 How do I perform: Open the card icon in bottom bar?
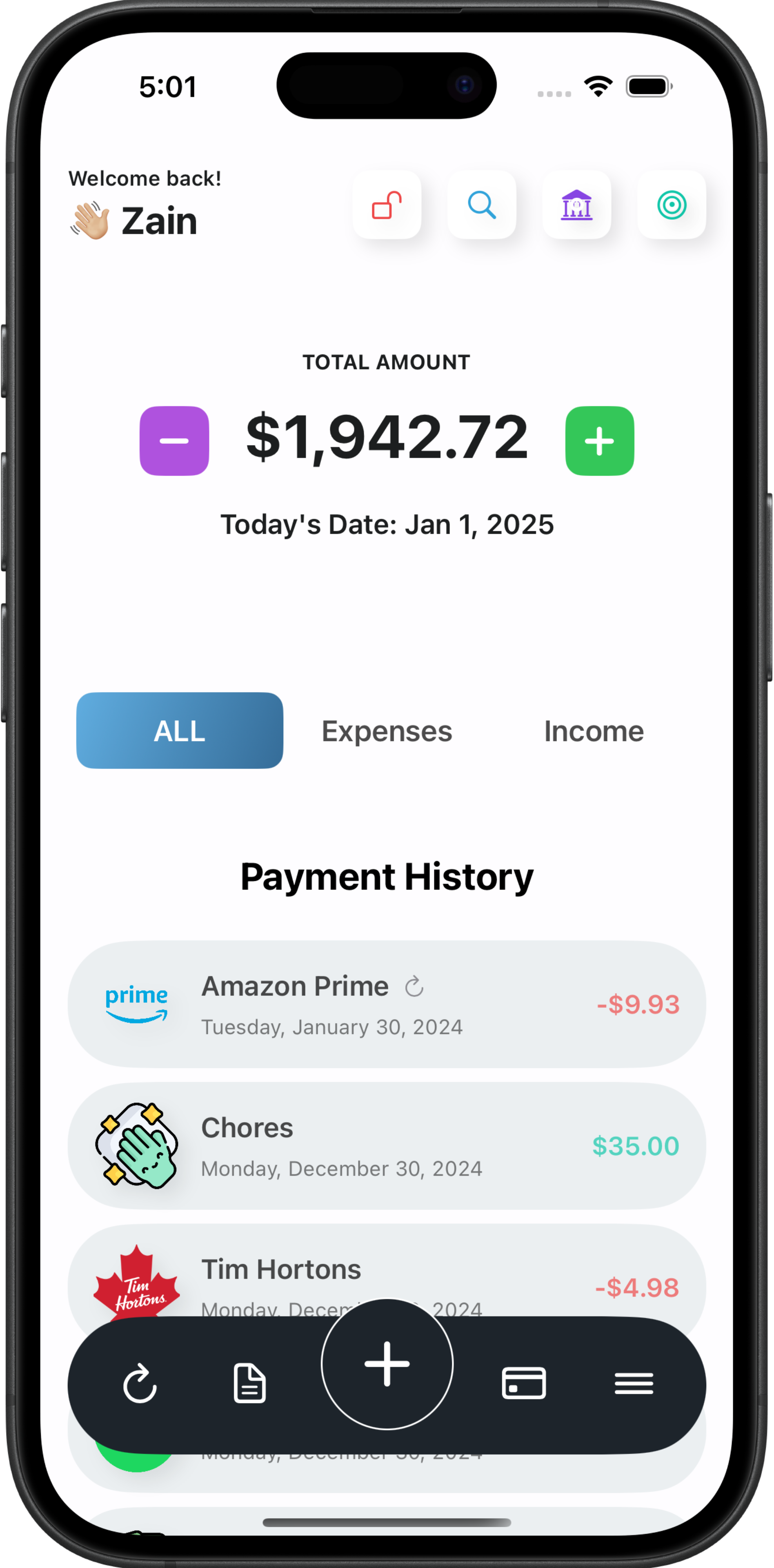(523, 1383)
